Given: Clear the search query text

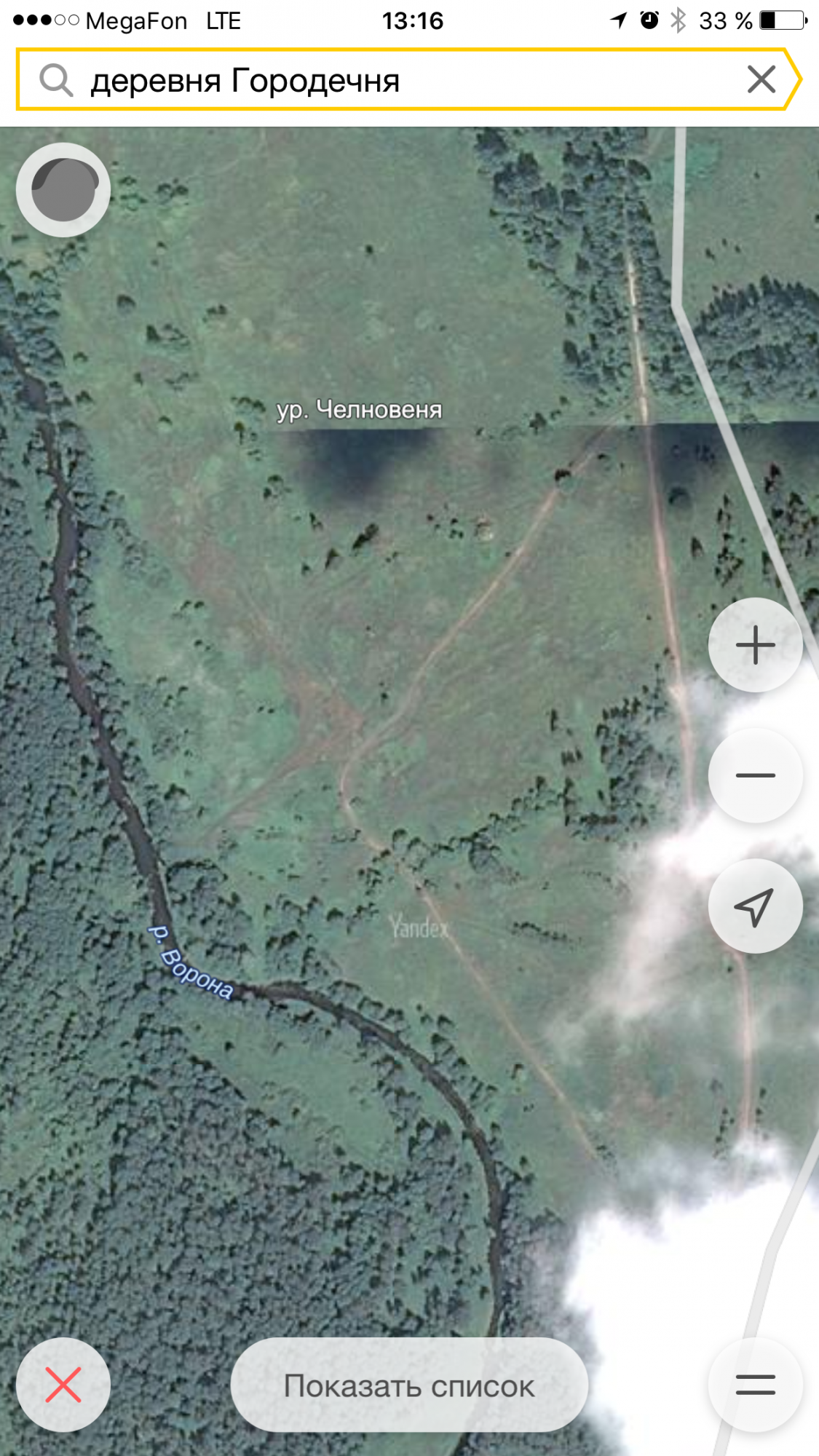Looking at the screenshot, I should 761,79.
